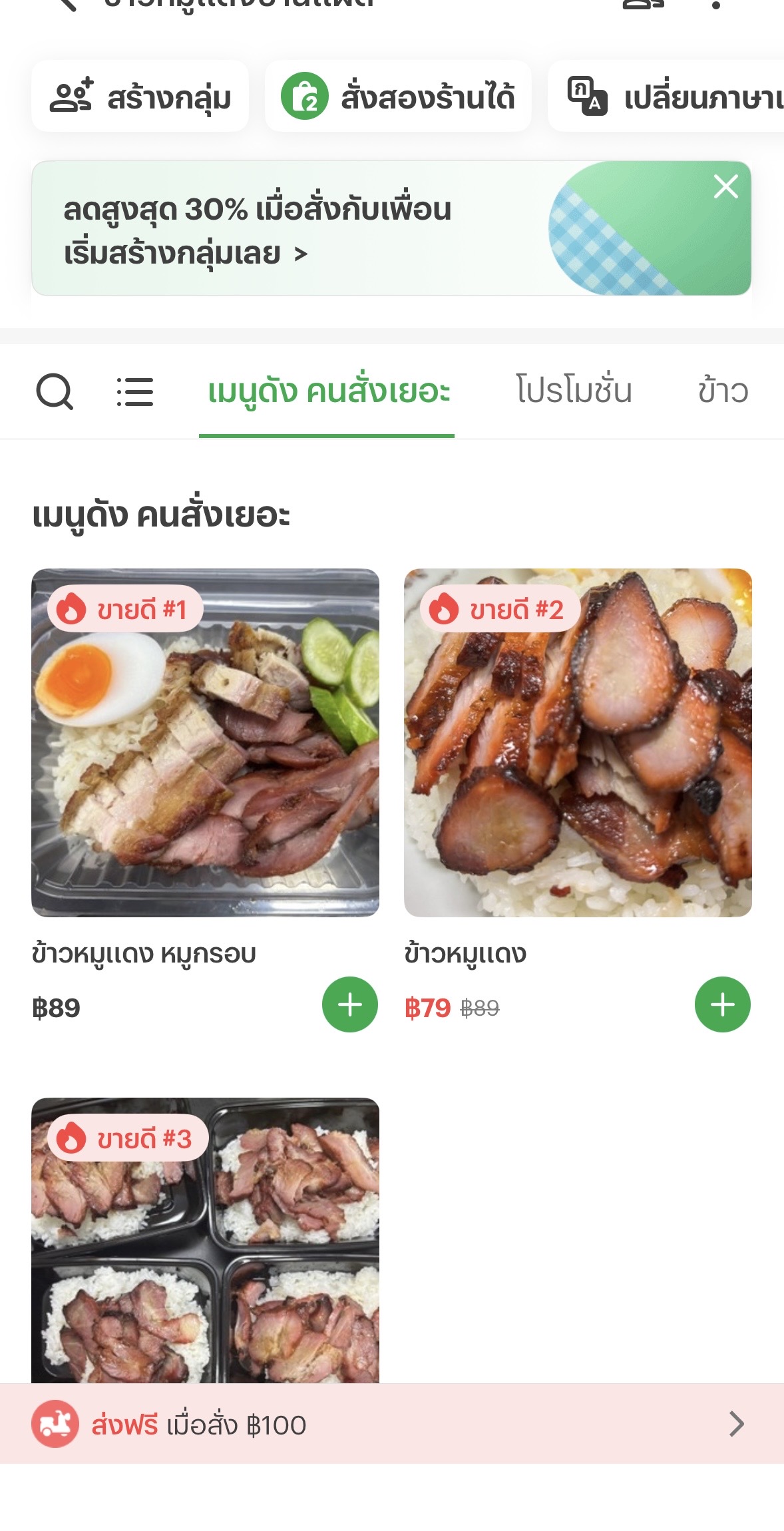784x1531 pixels.
Task: Add ข้าวหมูแดง หมูกรอบ ฿89 to cart
Action: 350,1004
